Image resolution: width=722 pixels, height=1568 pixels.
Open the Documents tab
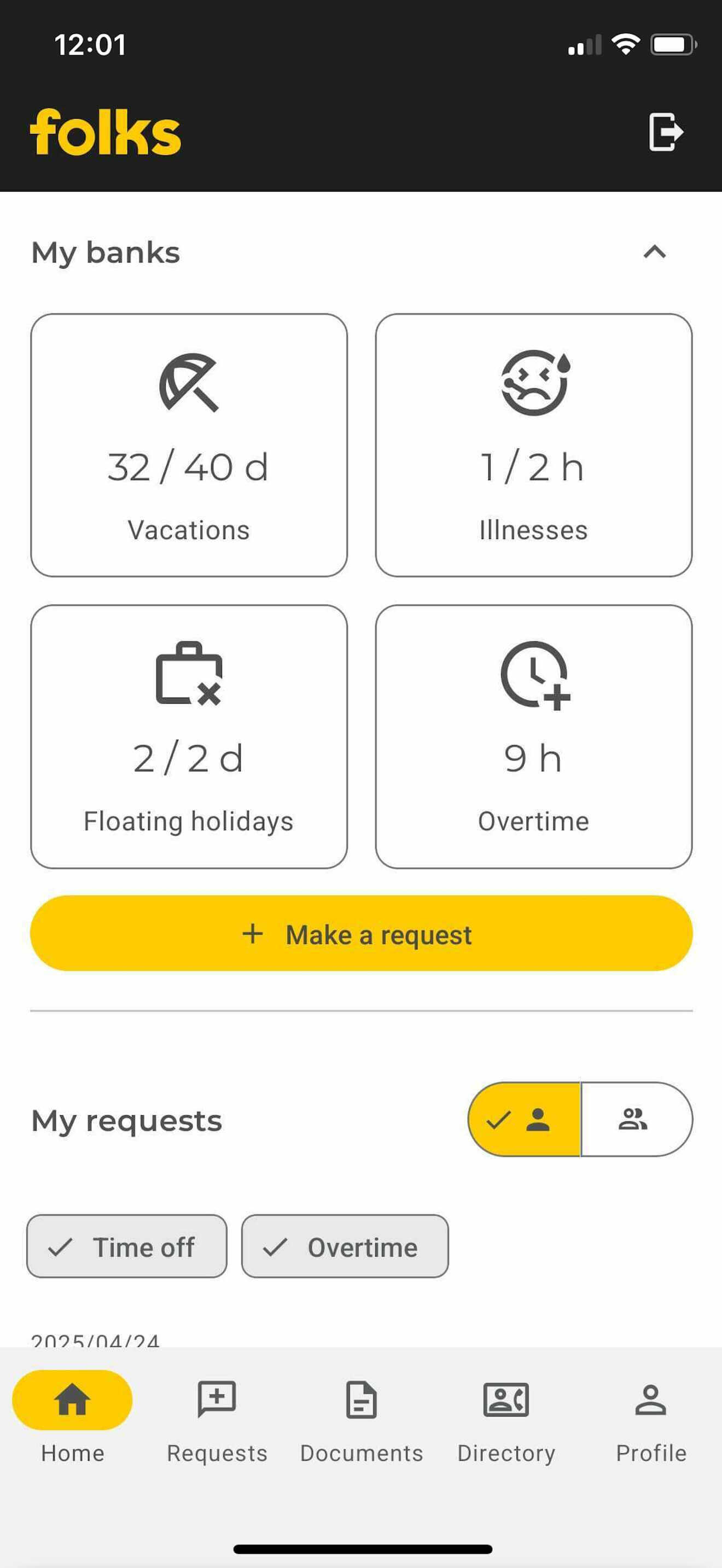pyautogui.click(x=362, y=1419)
